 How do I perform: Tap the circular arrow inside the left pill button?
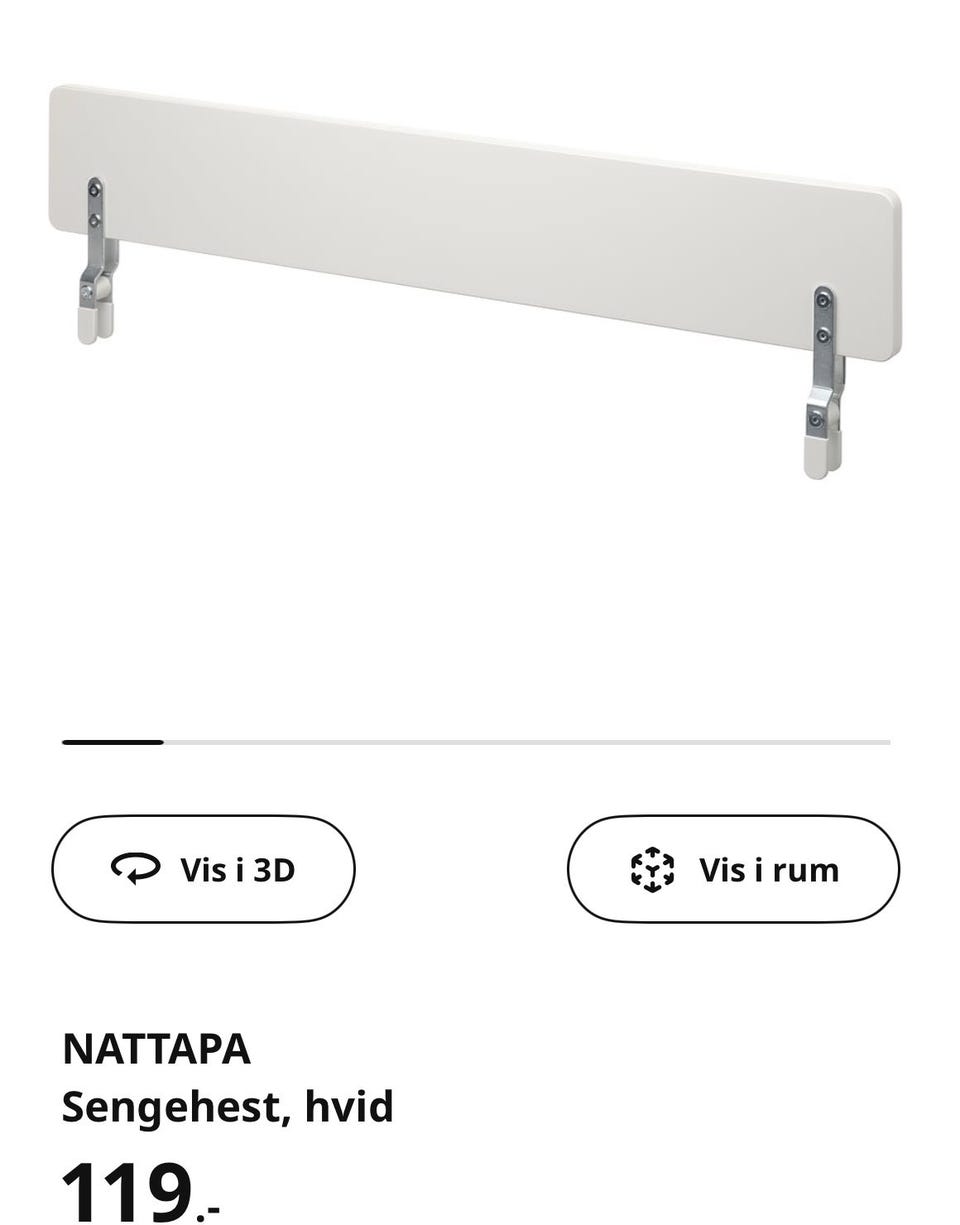[138, 869]
